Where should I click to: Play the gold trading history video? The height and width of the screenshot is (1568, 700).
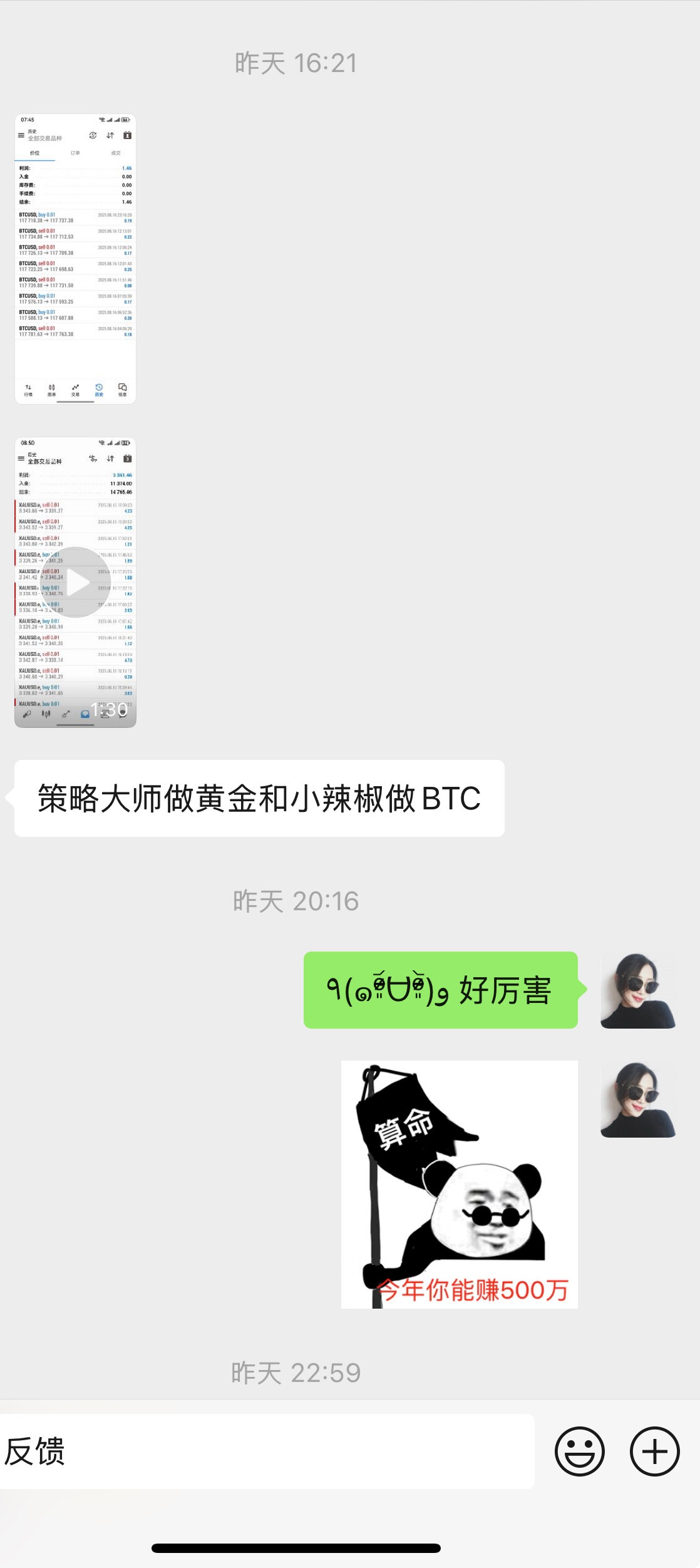click(x=75, y=582)
